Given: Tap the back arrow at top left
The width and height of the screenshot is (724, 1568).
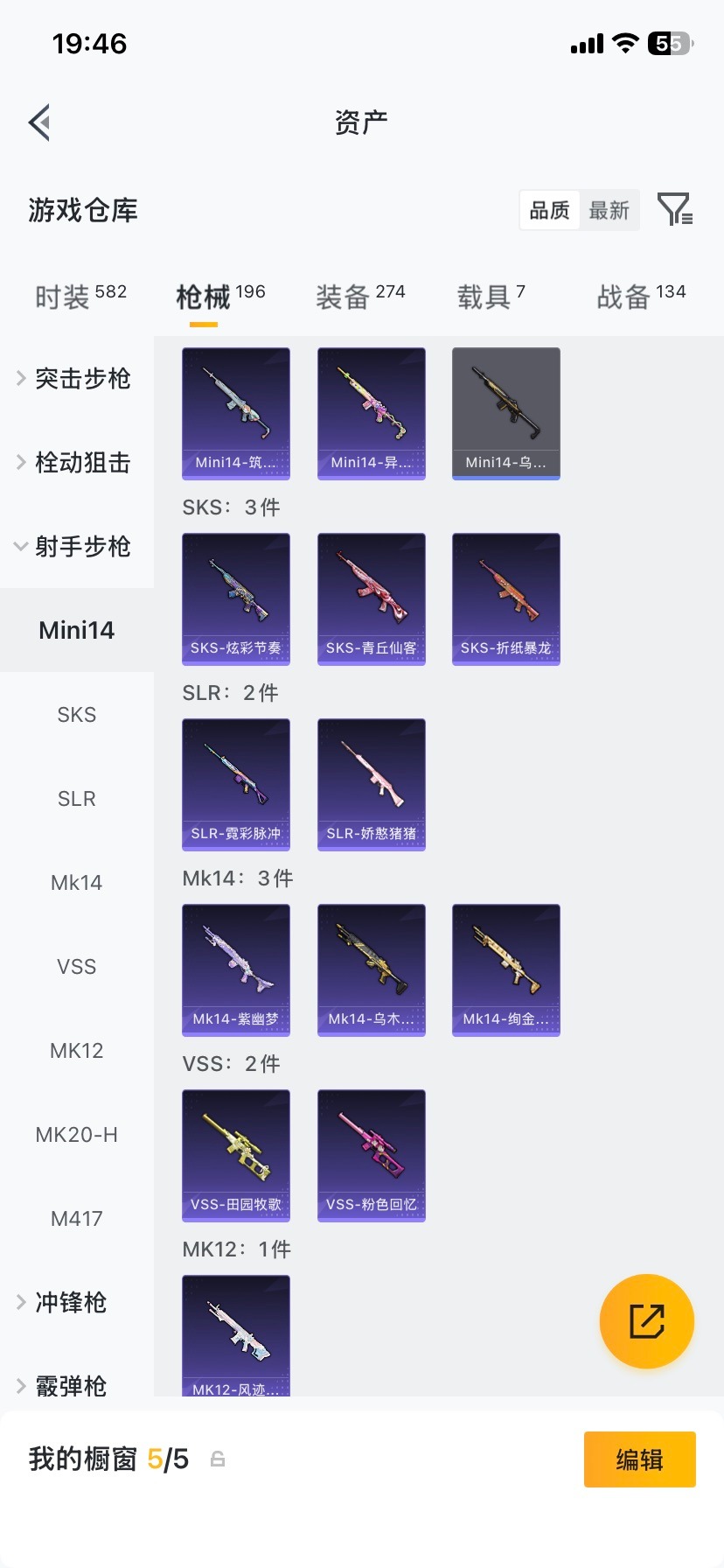Looking at the screenshot, I should (x=38, y=122).
